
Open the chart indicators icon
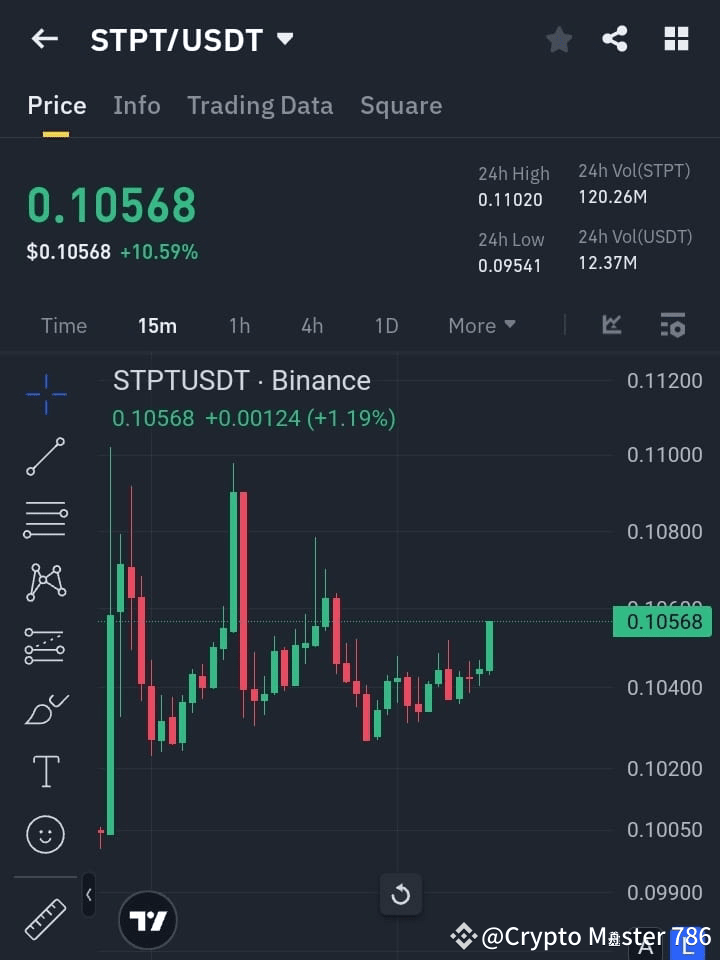point(612,325)
